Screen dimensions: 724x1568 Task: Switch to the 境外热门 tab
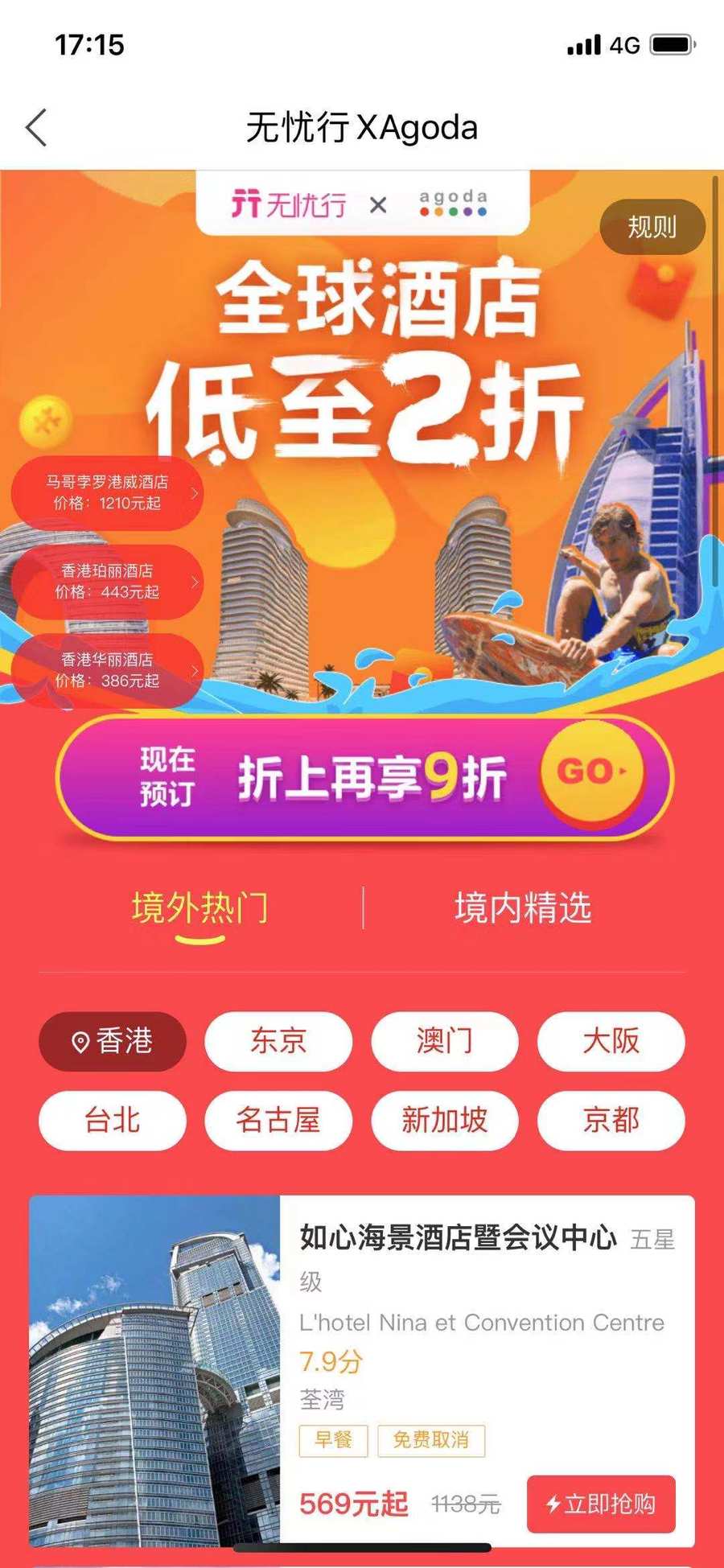pyautogui.click(x=200, y=909)
